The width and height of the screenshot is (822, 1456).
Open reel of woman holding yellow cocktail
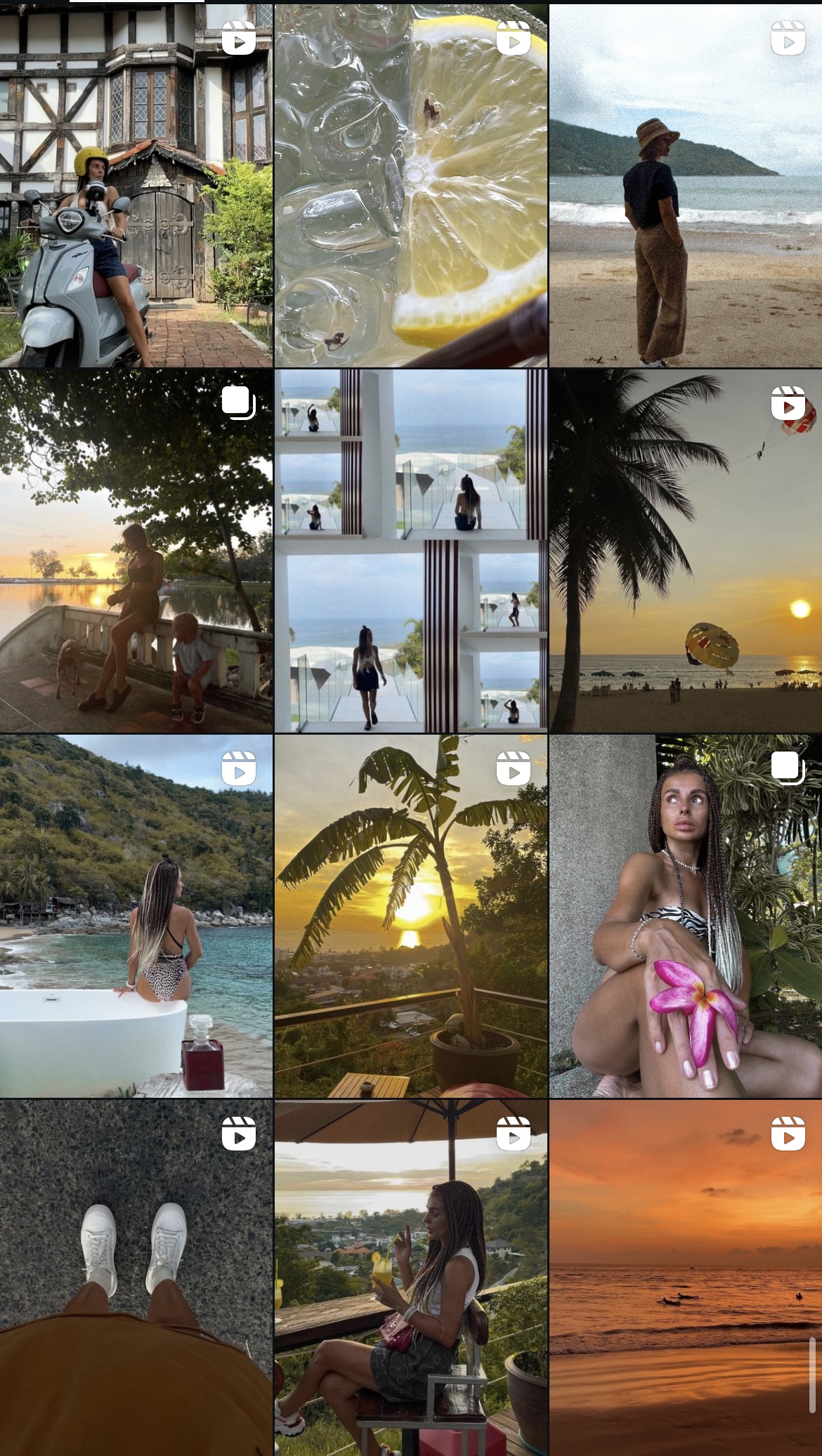410,1278
